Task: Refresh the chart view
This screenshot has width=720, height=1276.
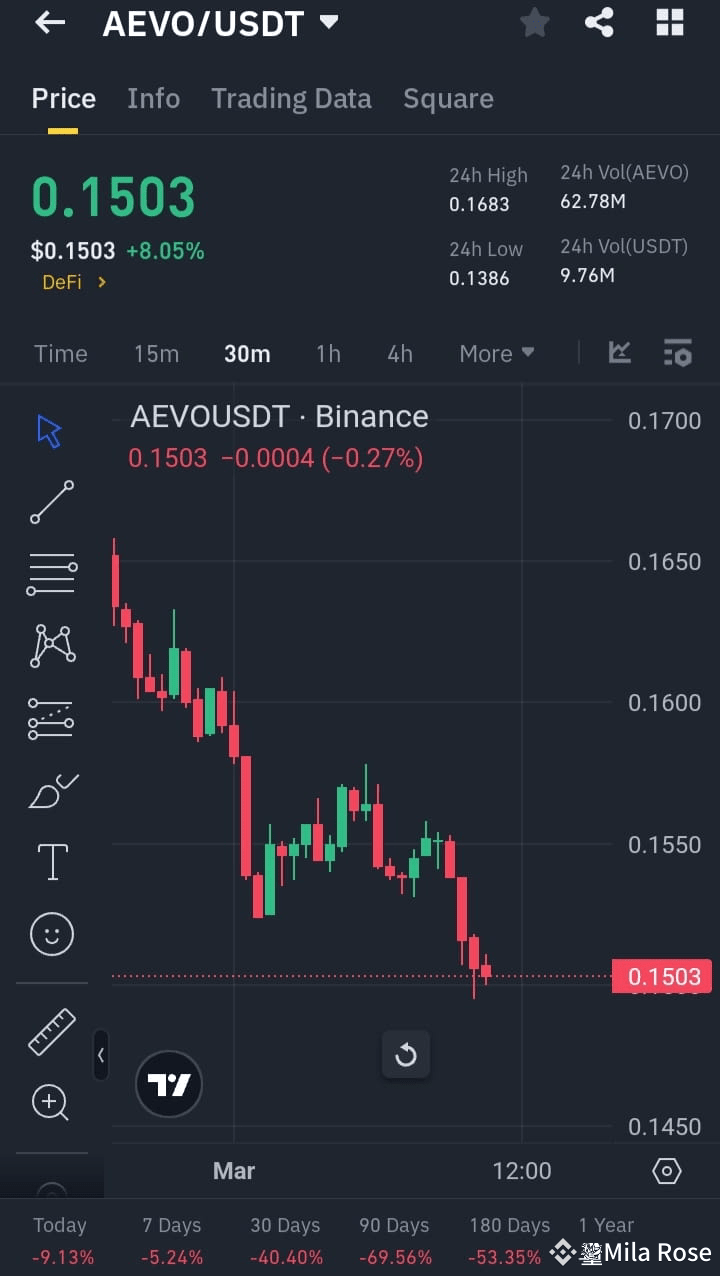Action: pyautogui.click(x=406, y=1054)
